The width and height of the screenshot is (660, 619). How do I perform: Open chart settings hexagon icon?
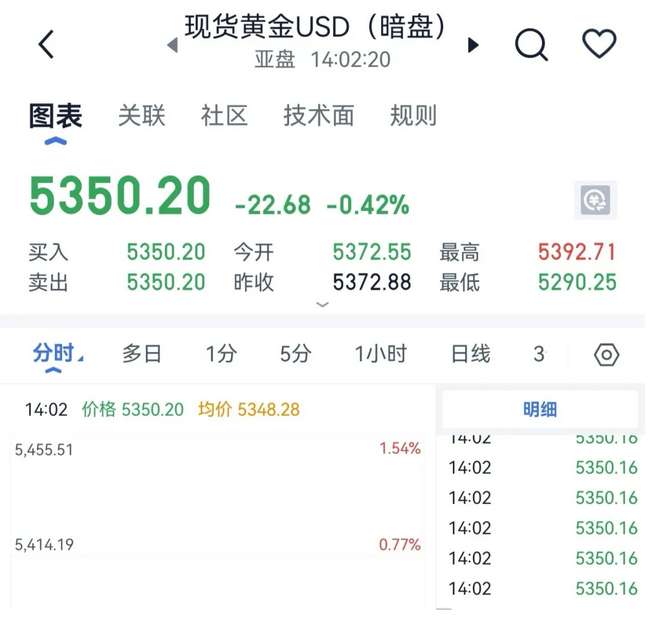(x=607, y=355)
